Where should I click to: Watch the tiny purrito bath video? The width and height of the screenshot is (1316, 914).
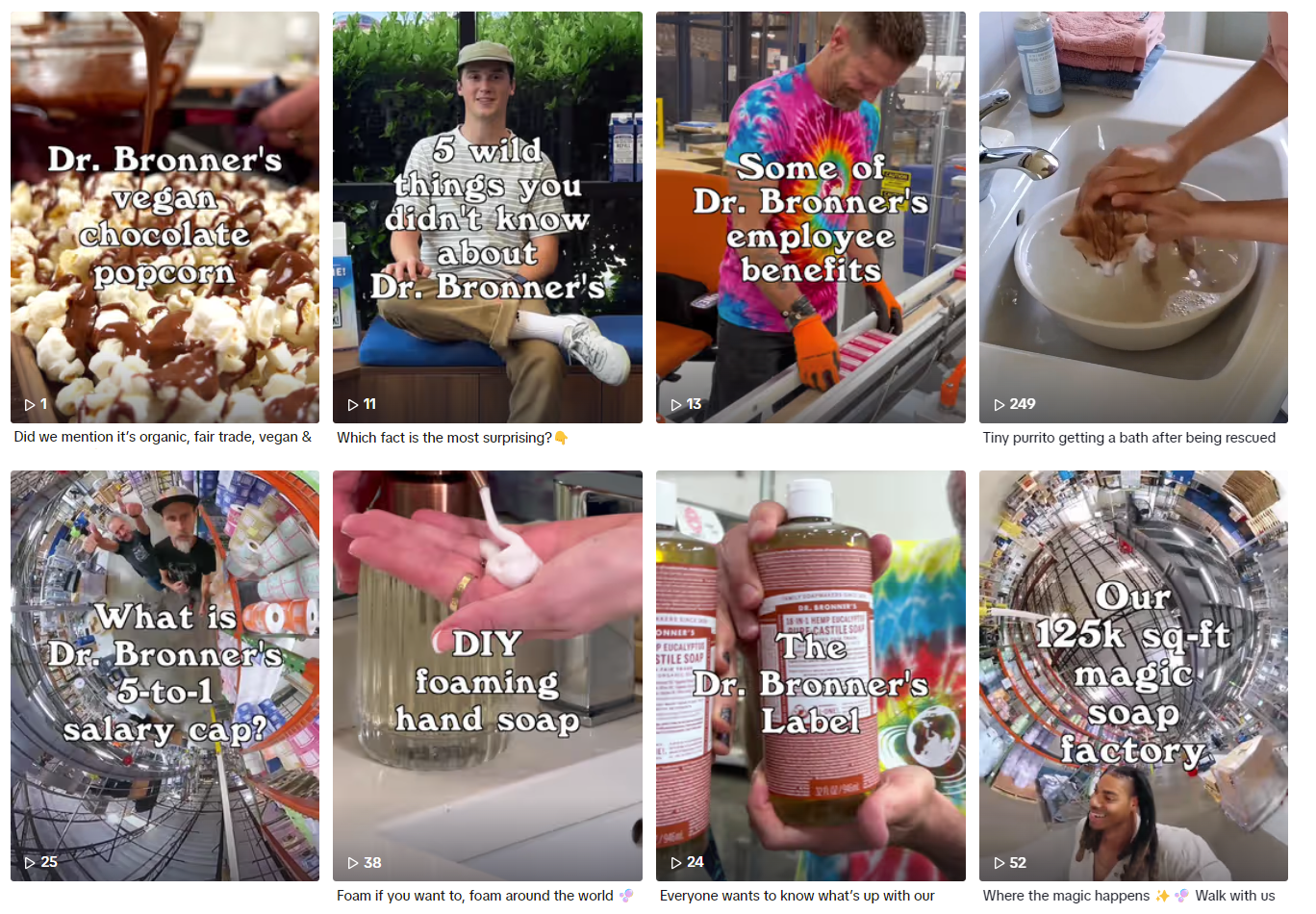point(1133,216)
